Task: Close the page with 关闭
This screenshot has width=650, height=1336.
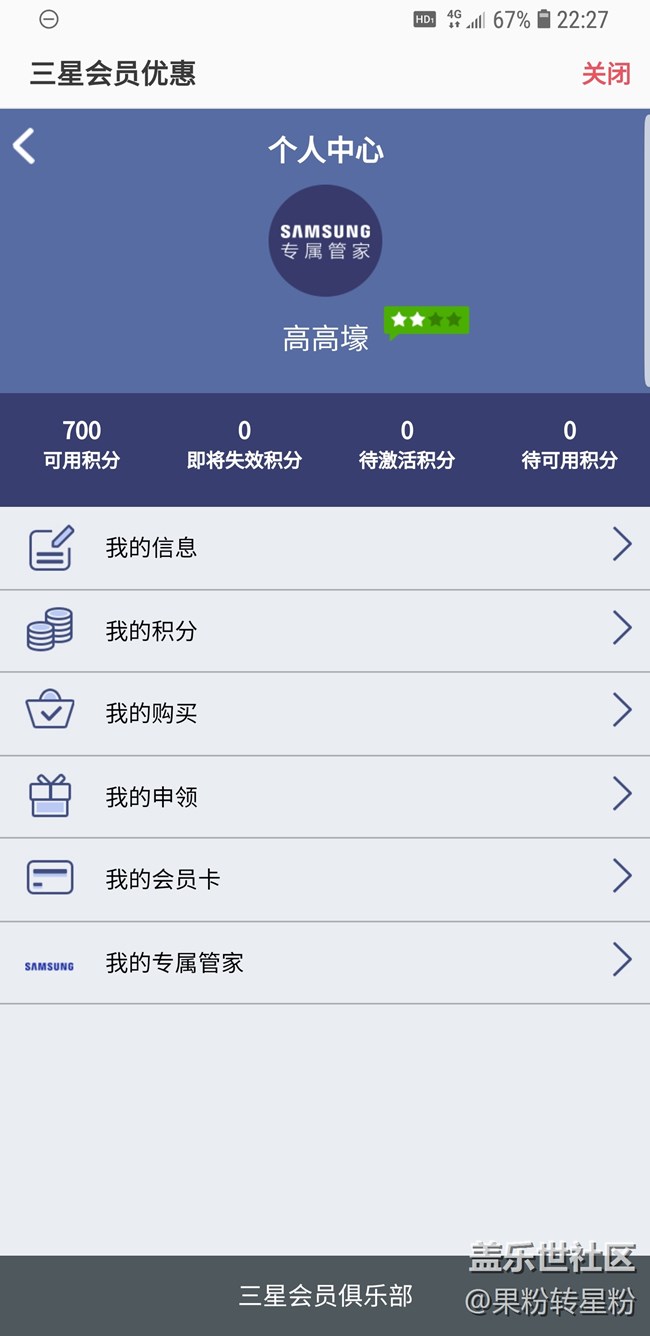Action: click(606, 73)
